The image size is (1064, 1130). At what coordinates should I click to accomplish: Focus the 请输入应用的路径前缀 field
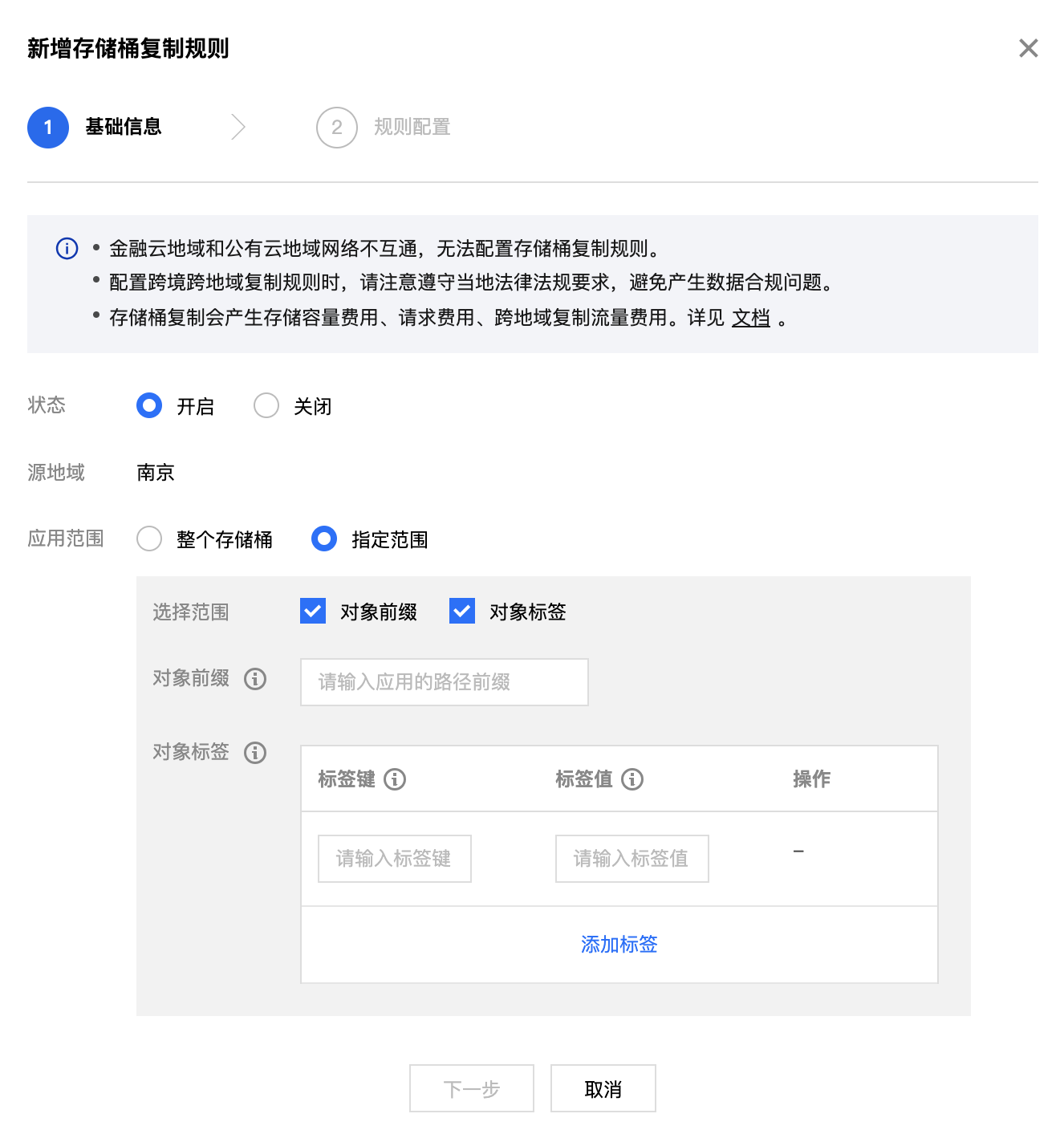click(444, 682)
